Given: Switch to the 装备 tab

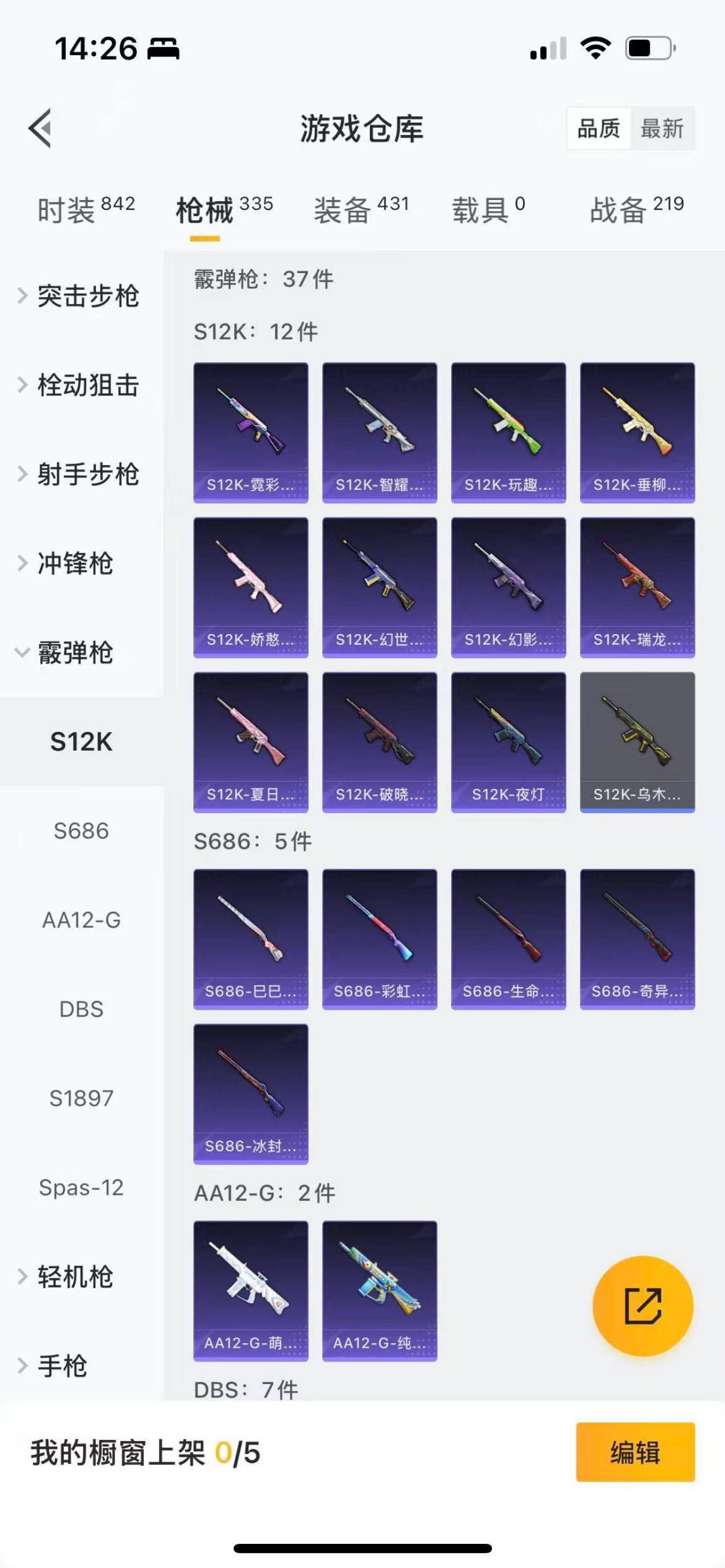Looking at the screenshot, I should click(x=350, y=209).
